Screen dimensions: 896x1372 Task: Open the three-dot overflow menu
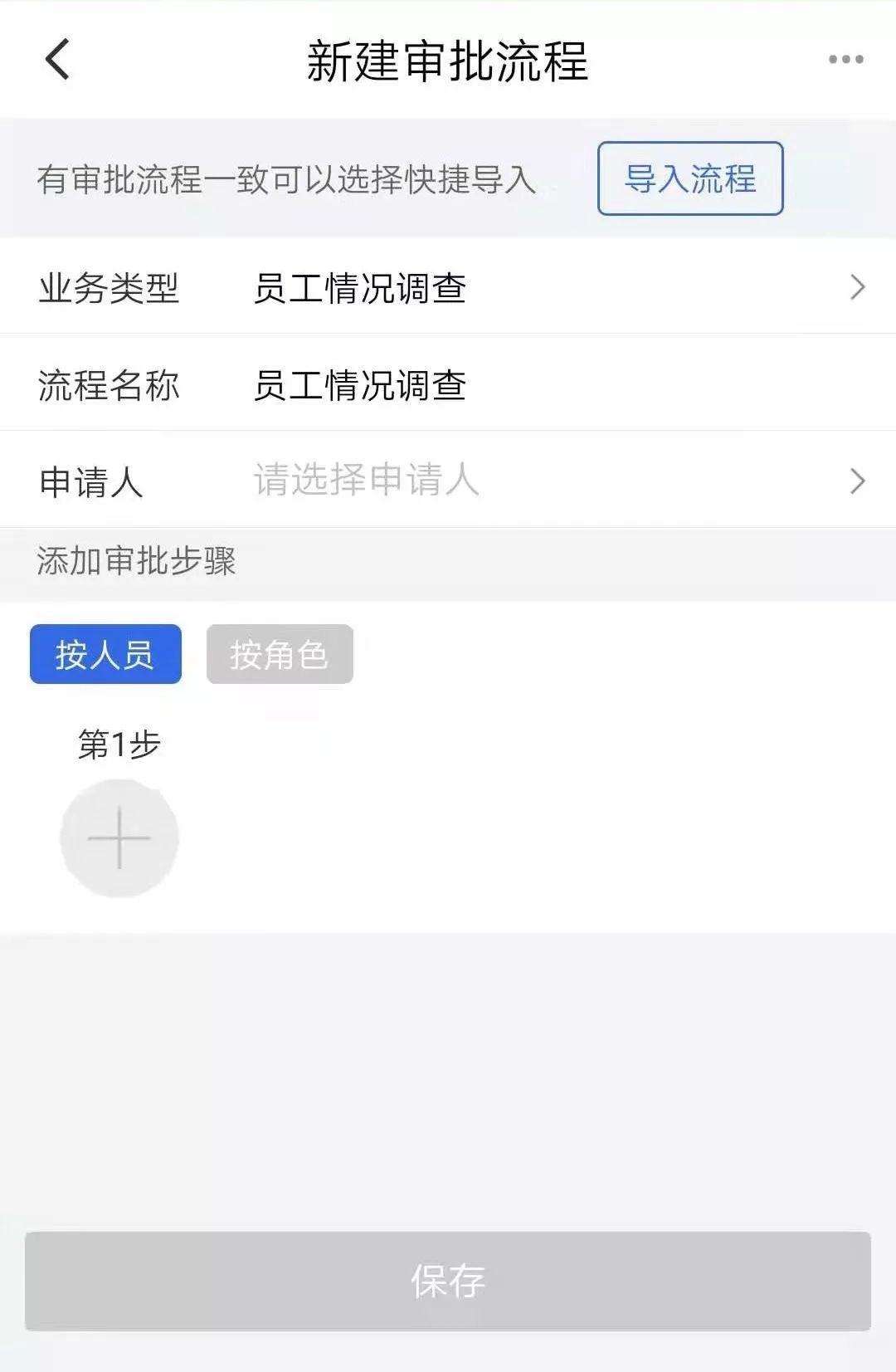coord(845,60)
